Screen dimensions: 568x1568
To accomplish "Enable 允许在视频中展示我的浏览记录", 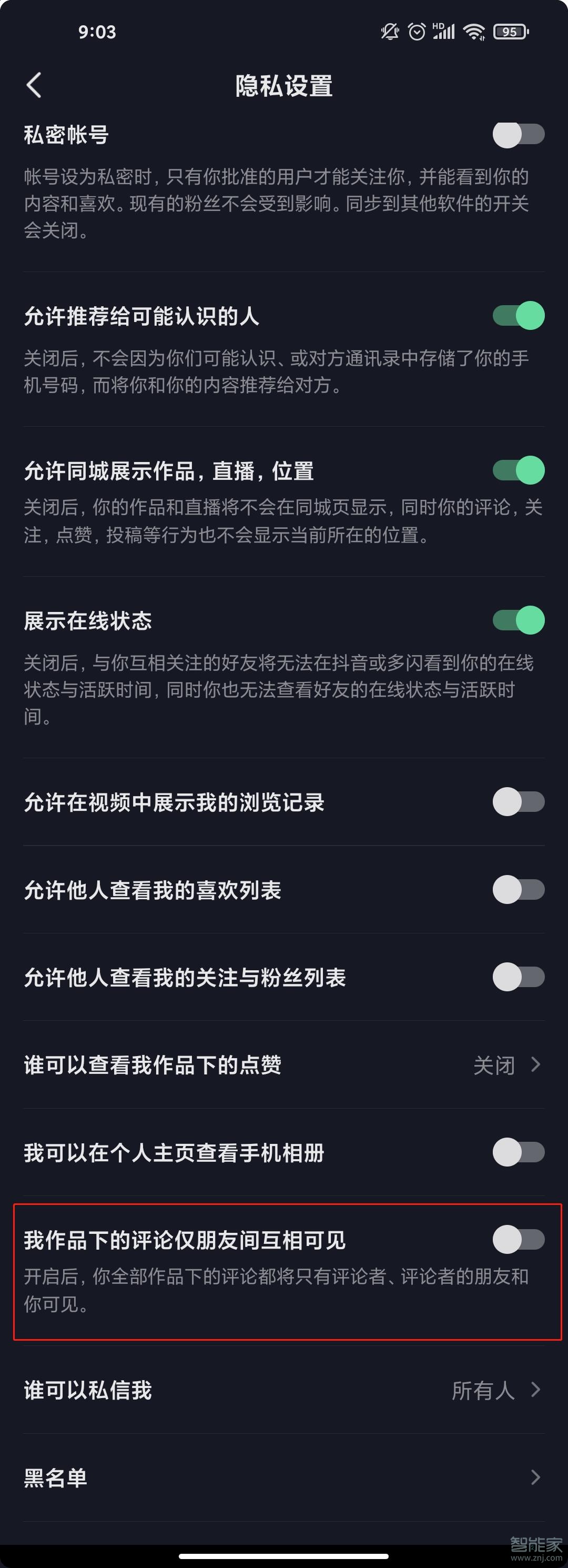I will click(x=518, y=803).
